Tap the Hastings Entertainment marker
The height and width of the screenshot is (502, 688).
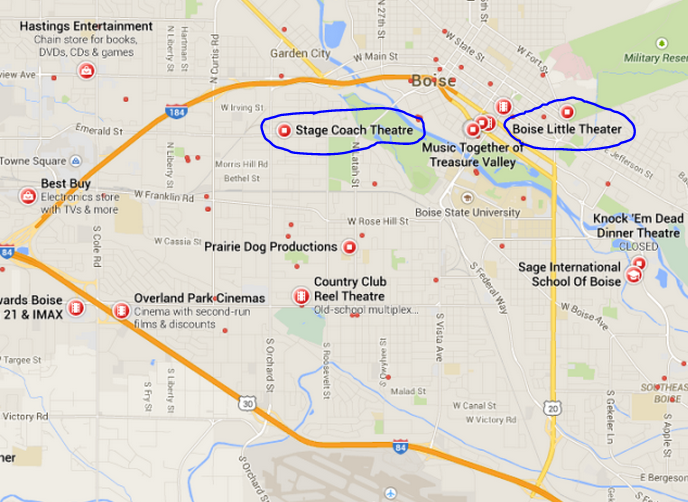pos(87,71)
